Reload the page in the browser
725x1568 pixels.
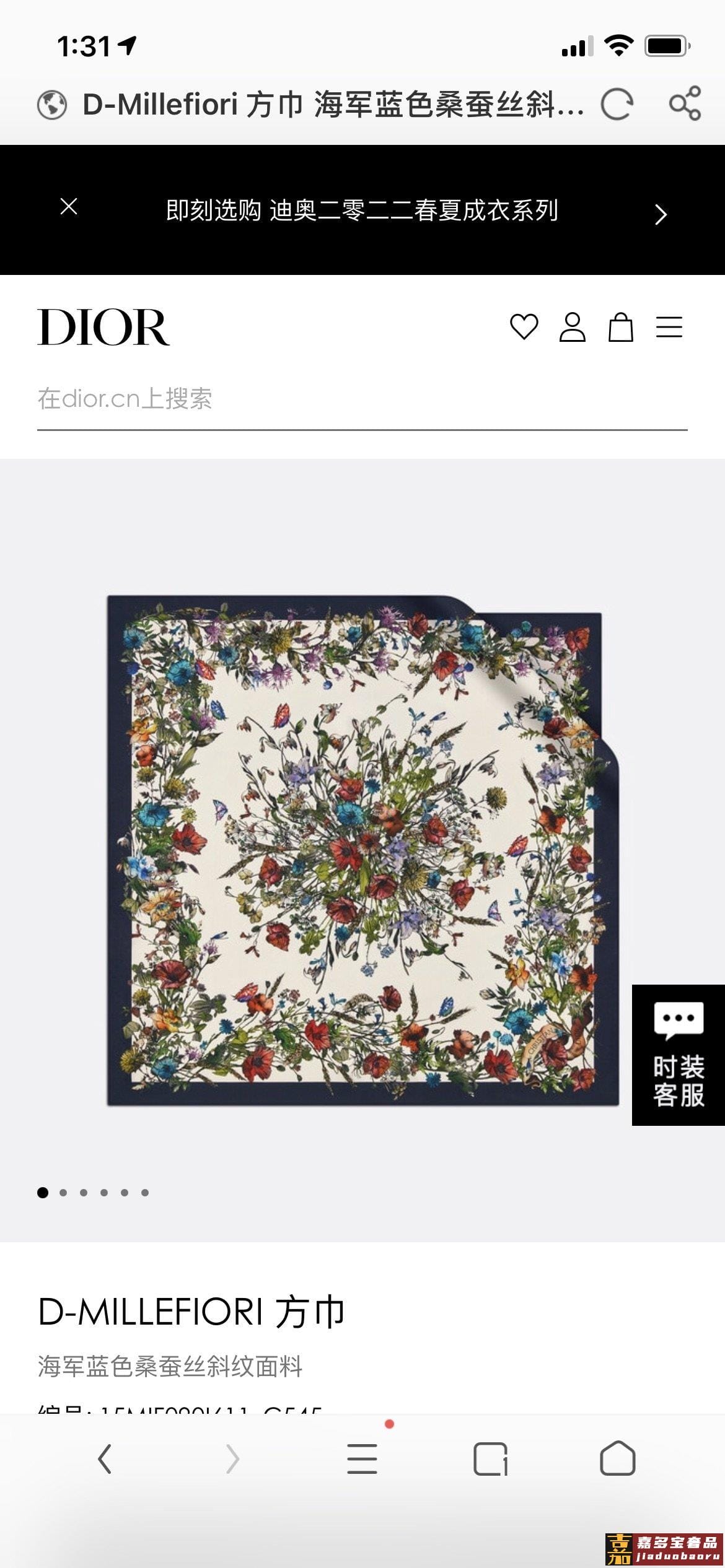tap(617, 104)
